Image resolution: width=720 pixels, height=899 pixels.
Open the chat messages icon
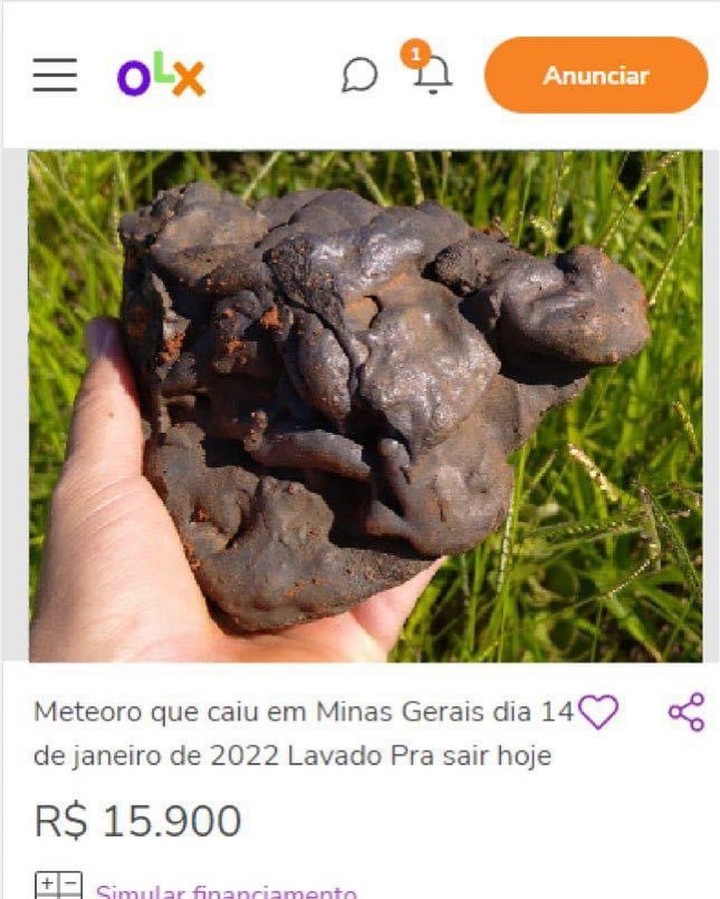[359, 76]
